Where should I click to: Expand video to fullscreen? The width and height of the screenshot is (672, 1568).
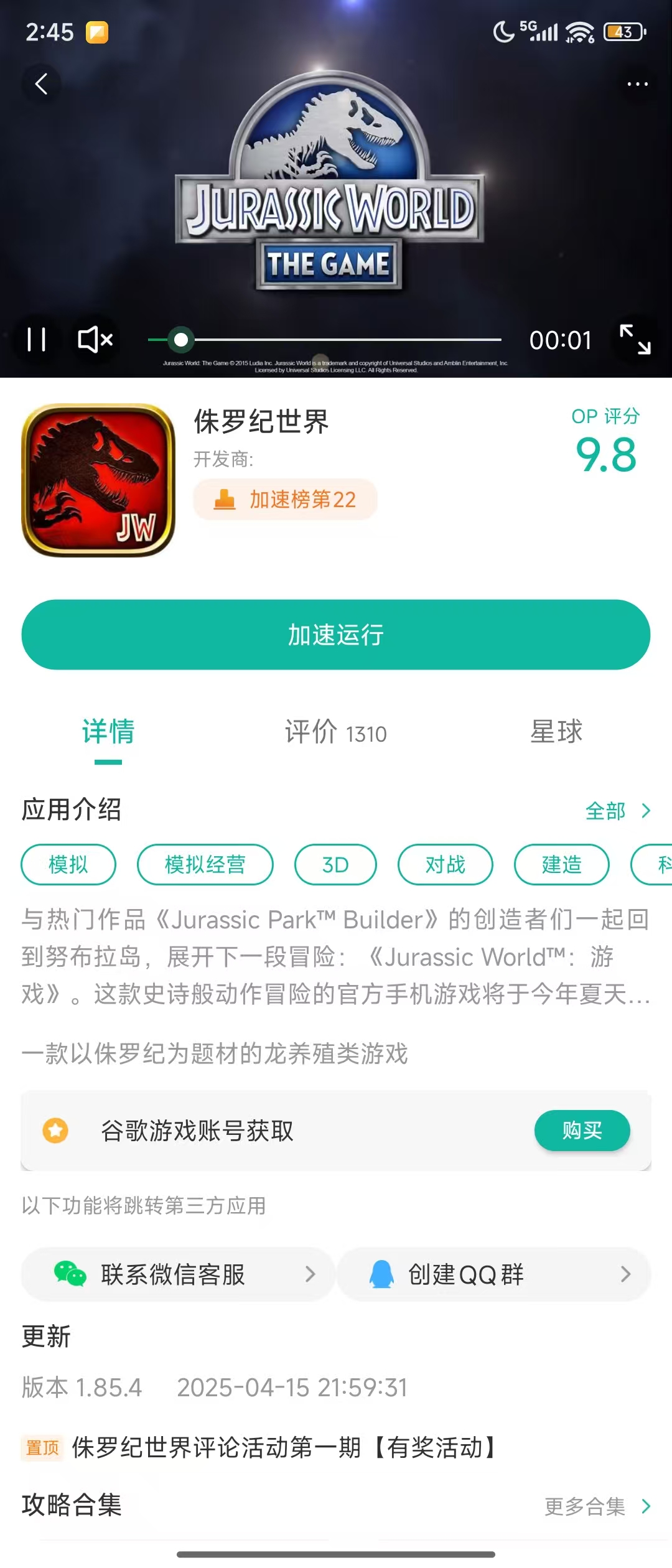[635, 340]
